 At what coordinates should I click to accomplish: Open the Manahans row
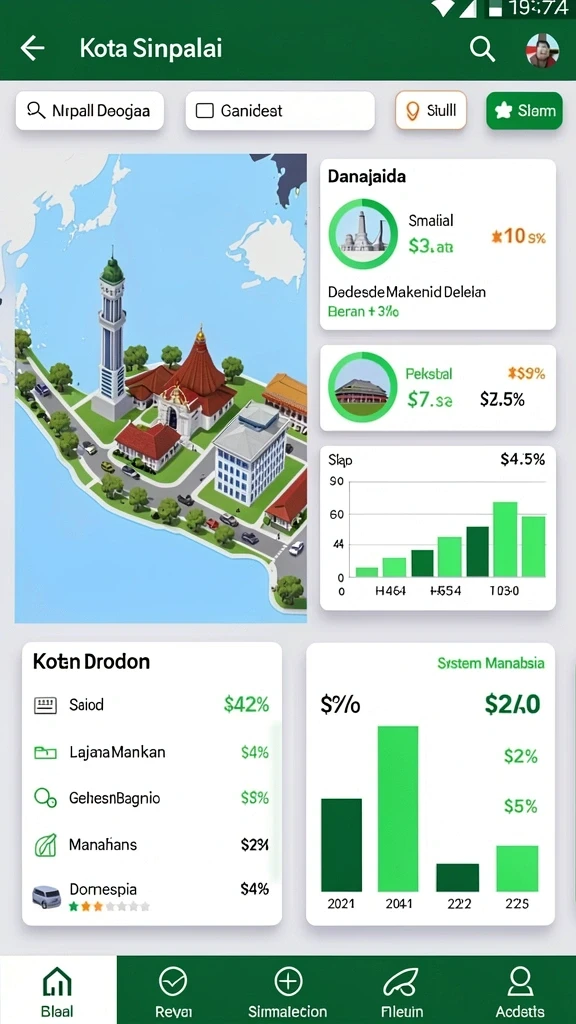coord(152,844)
